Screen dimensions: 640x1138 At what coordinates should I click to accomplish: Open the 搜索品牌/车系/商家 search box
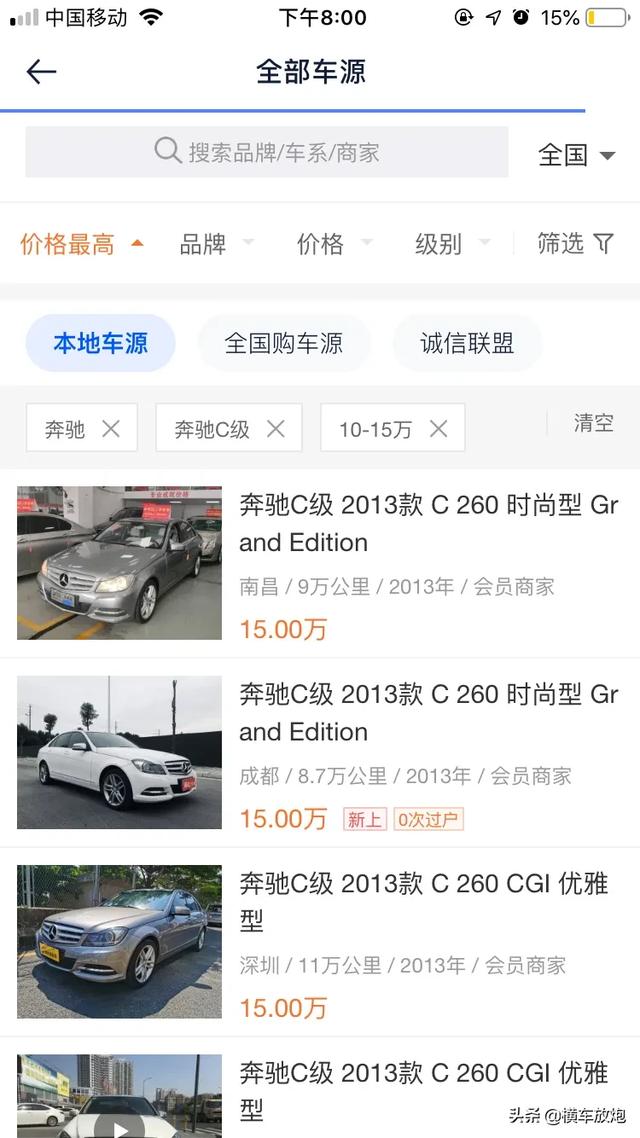coord(267,152)
